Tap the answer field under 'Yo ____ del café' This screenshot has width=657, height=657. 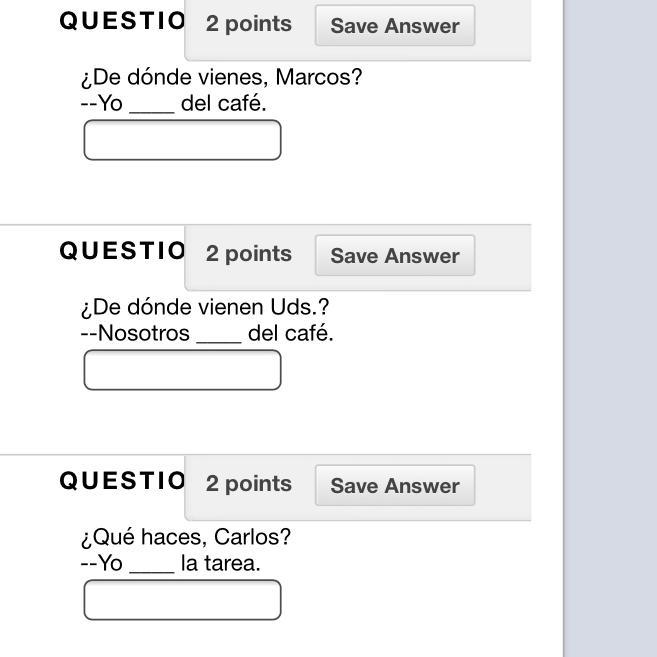coord(182,140)
